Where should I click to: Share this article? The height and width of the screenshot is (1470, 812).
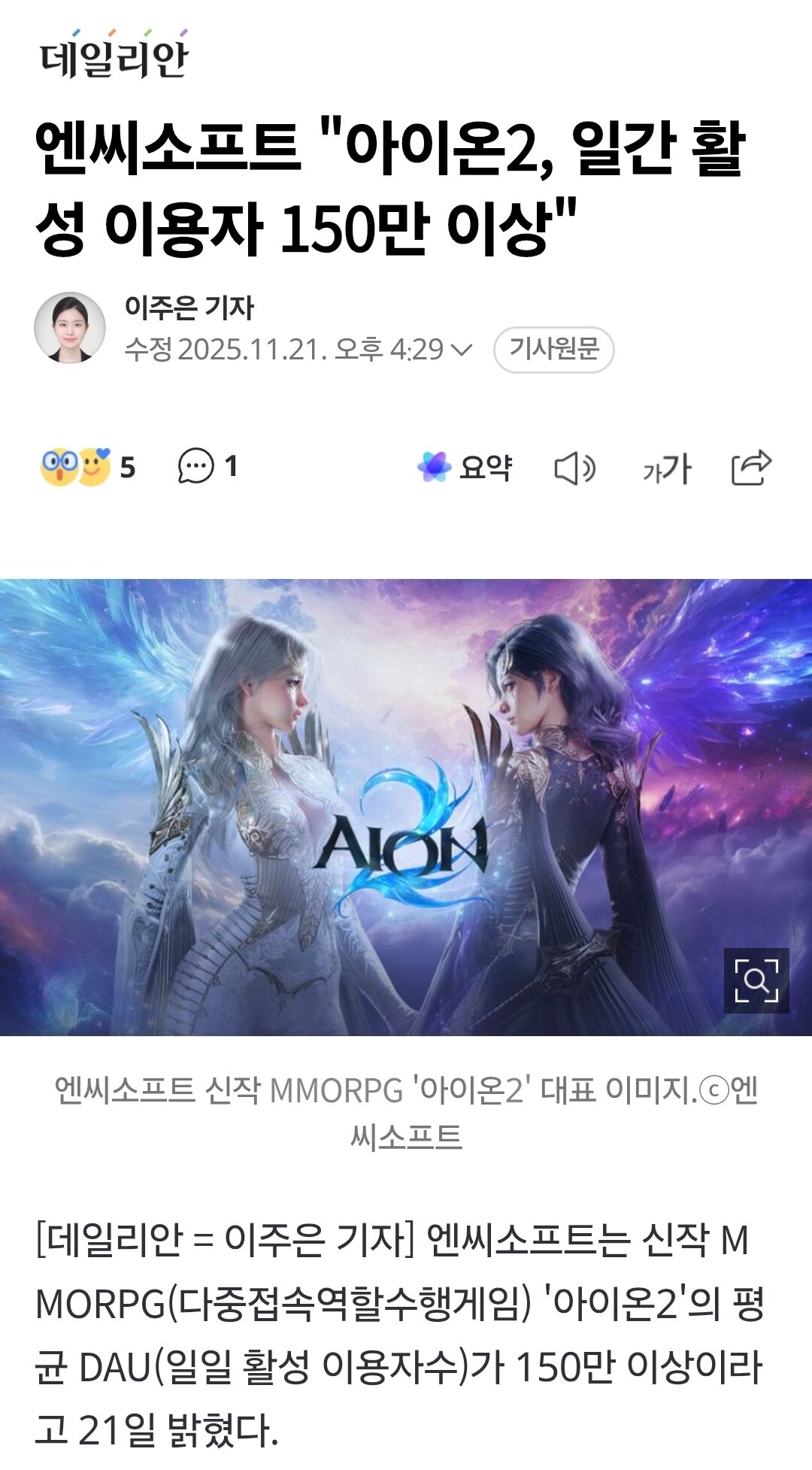[x=751, y=468]
